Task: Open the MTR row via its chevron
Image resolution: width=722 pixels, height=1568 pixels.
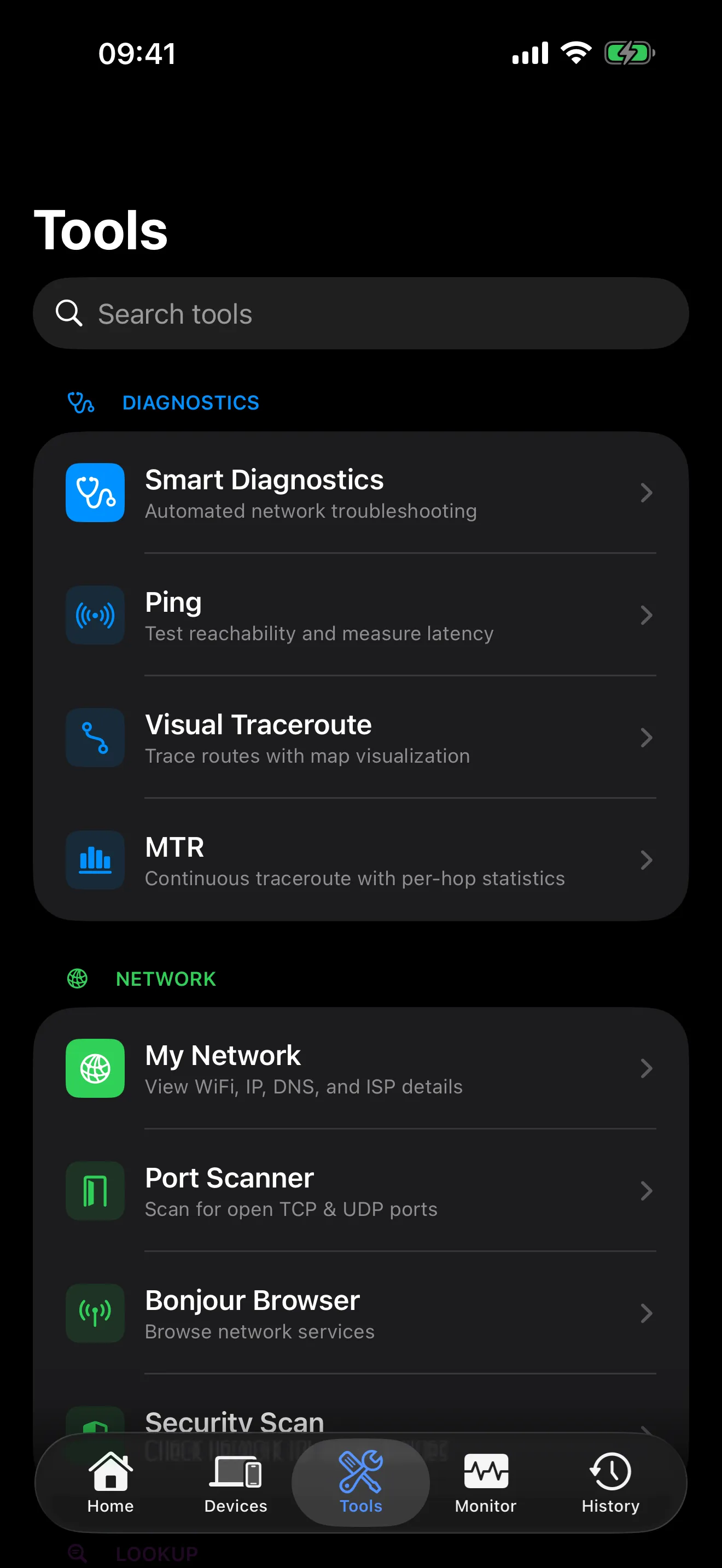Action: [647, 860]
